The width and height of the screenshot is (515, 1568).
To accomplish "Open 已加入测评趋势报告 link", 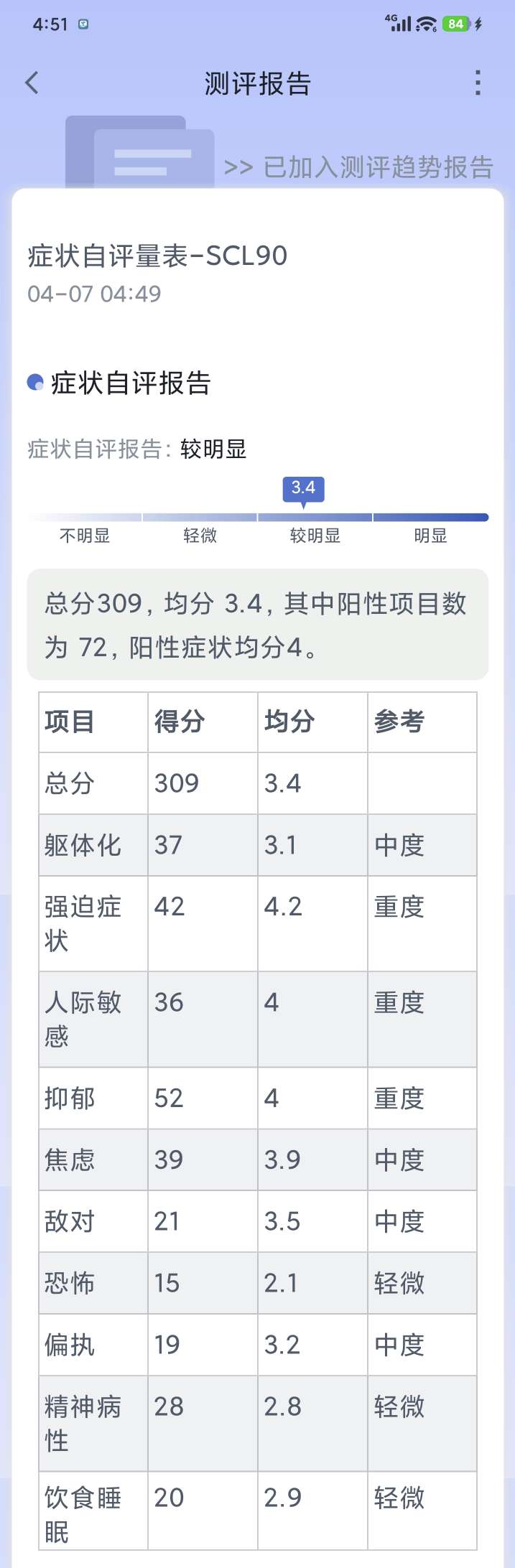I will pos(359,167).
